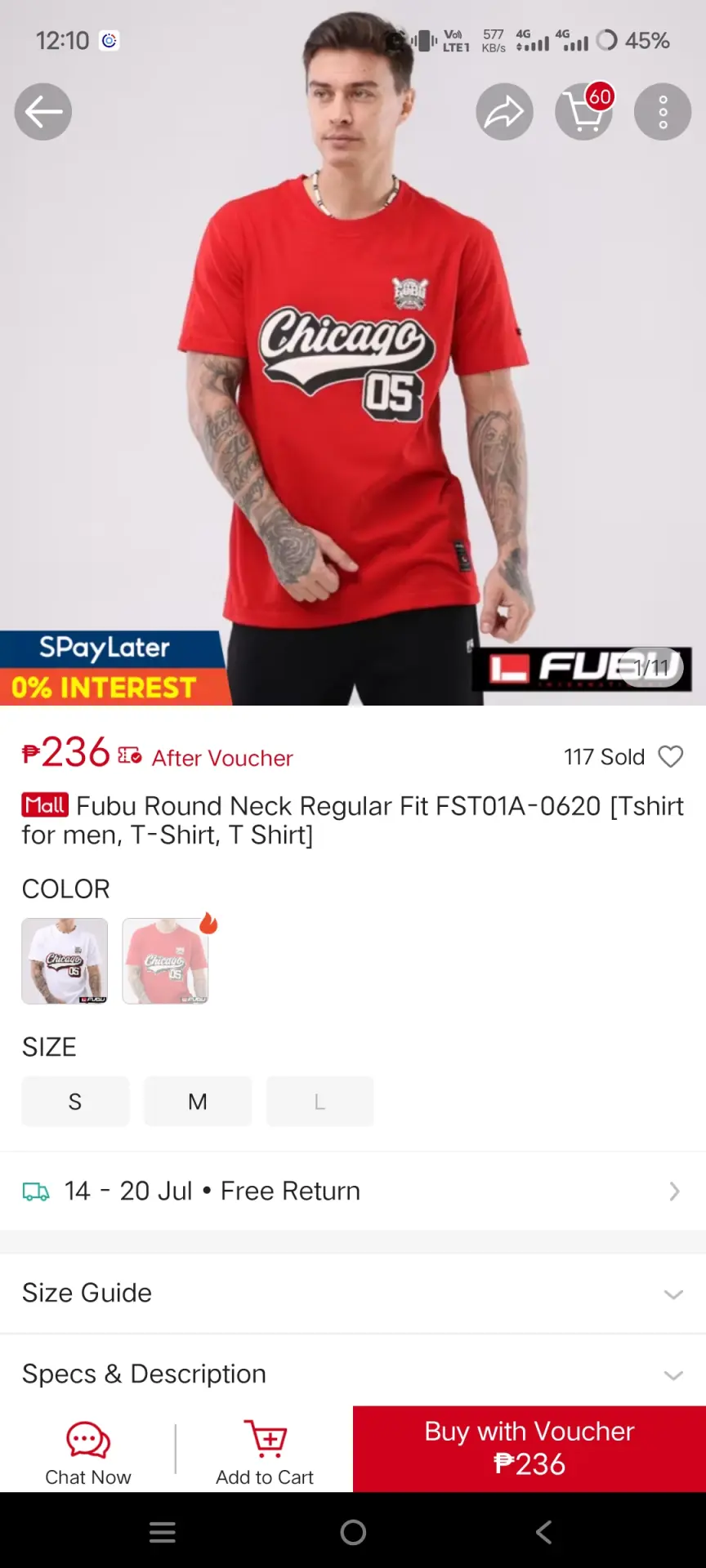706x1568 pixels.
Task: Open delivery details for 14 - 20 Jul
Action: click(353, 1192)
